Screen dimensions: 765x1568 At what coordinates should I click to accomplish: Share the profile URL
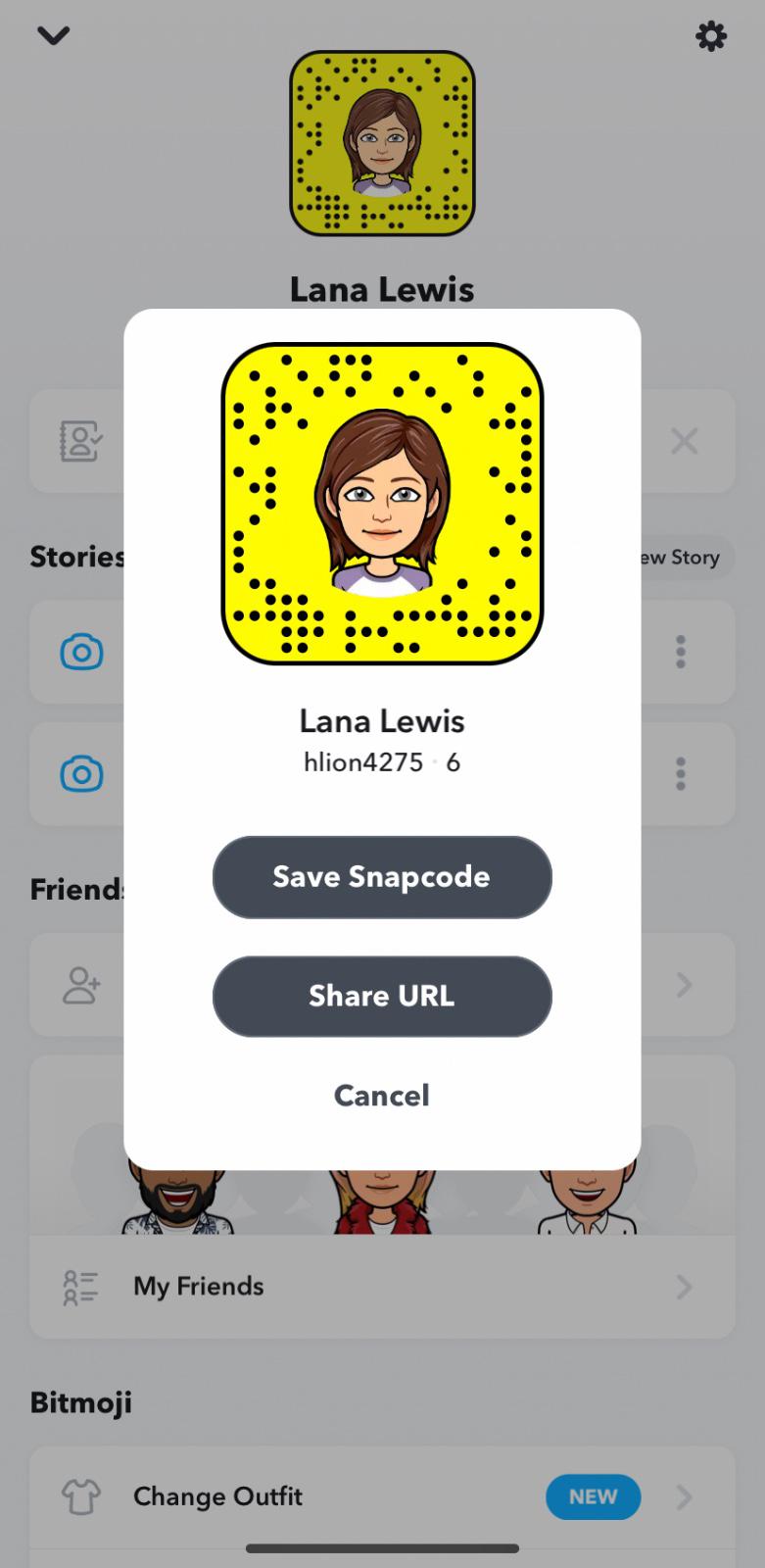[381, 997]
